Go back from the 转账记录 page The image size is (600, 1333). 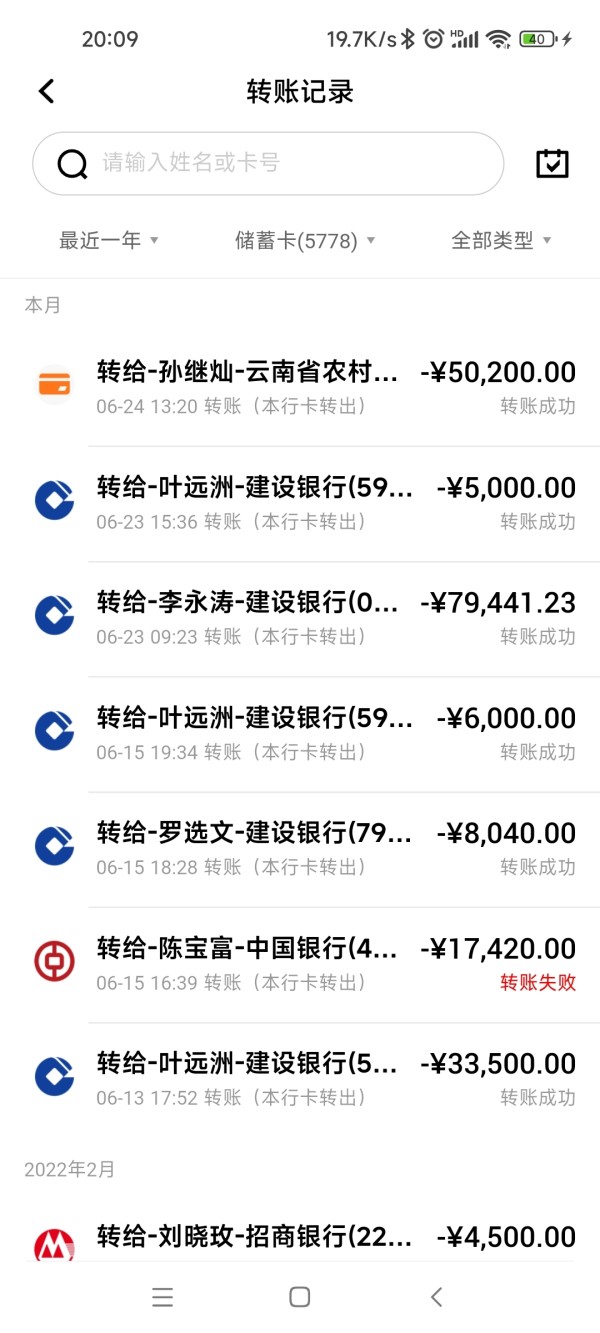click(46, 92)
